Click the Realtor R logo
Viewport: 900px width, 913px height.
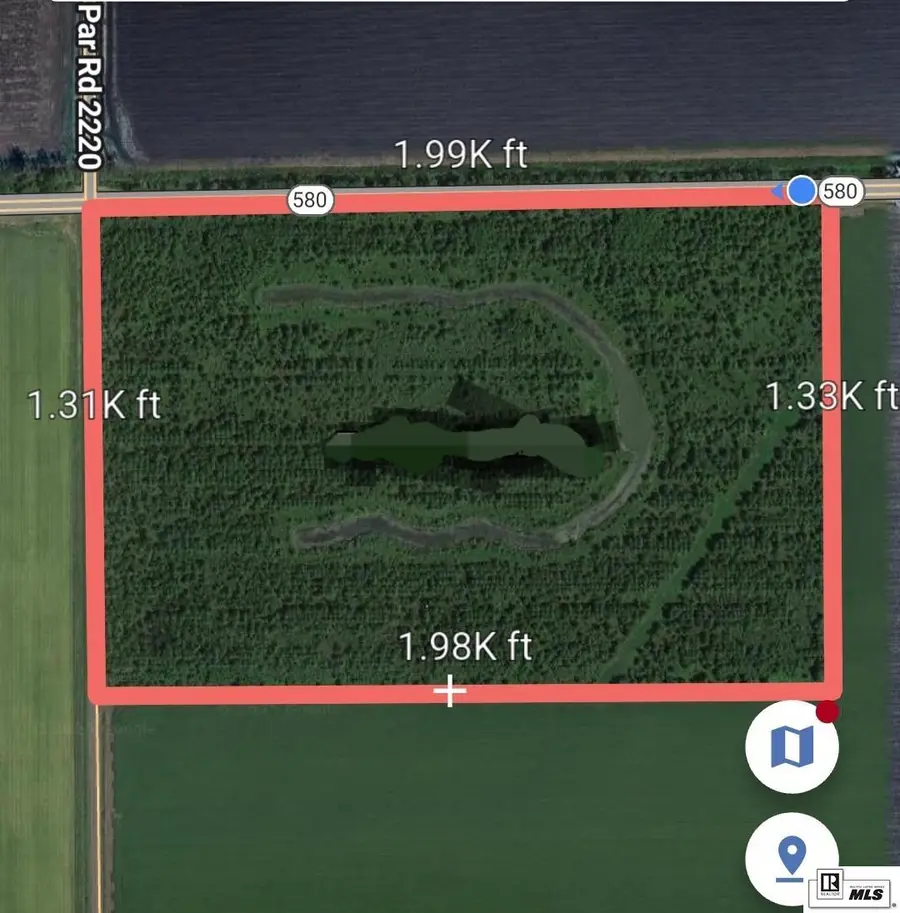click(x=831, y=886)
